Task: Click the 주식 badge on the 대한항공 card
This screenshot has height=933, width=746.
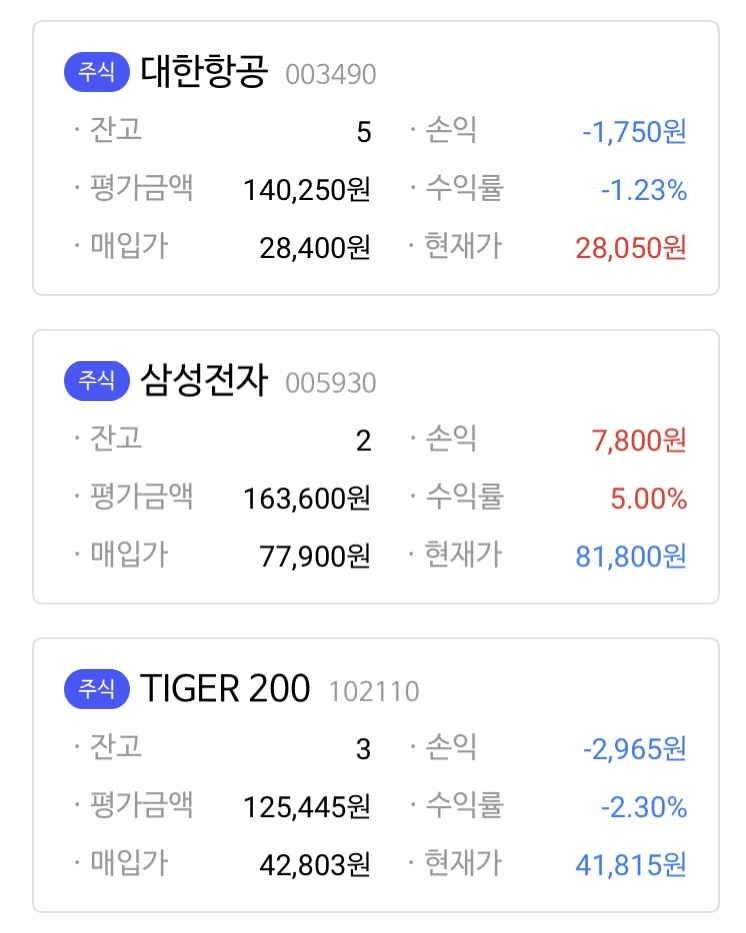Action: coord(96,71)
